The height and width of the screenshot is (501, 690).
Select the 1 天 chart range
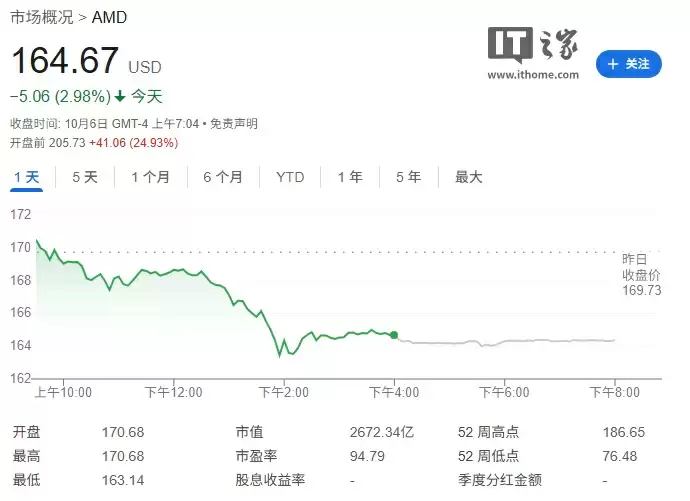point(26,177)
